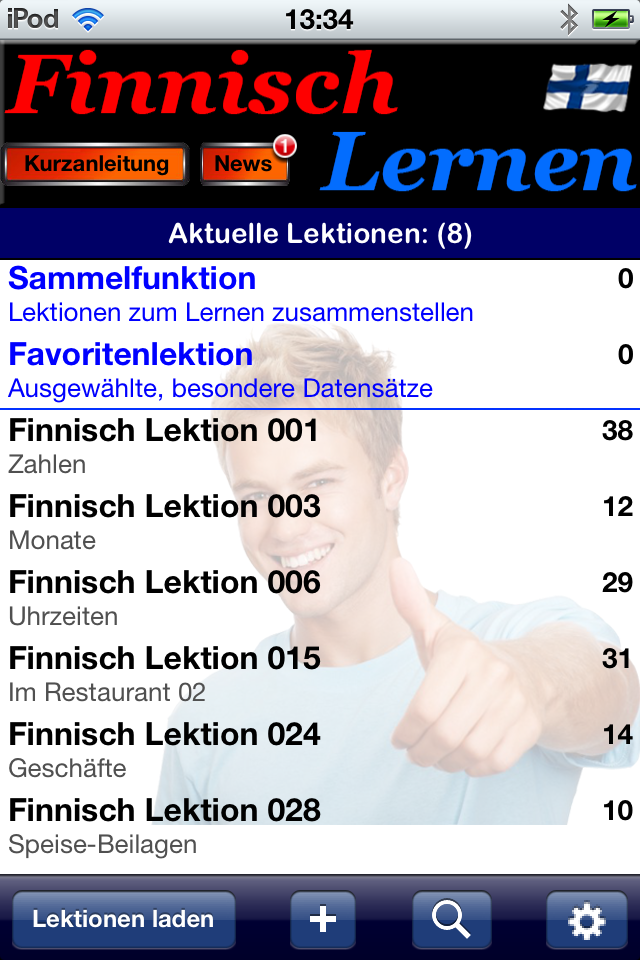
Task: Open the Sammelfunktion lesson collection
Action: tap(320, 295)
